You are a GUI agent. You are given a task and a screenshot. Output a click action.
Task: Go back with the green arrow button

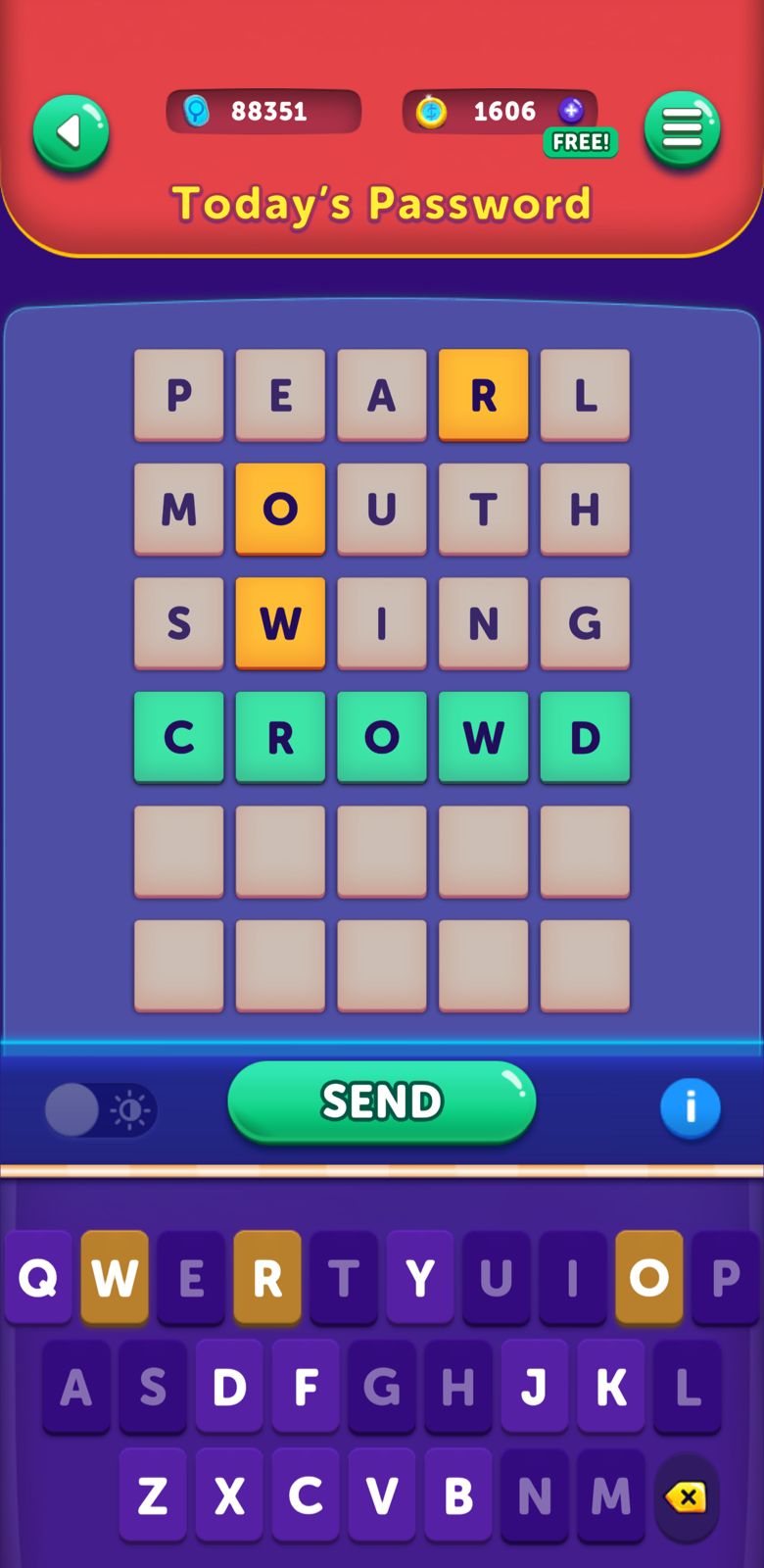tap(71, 132)
